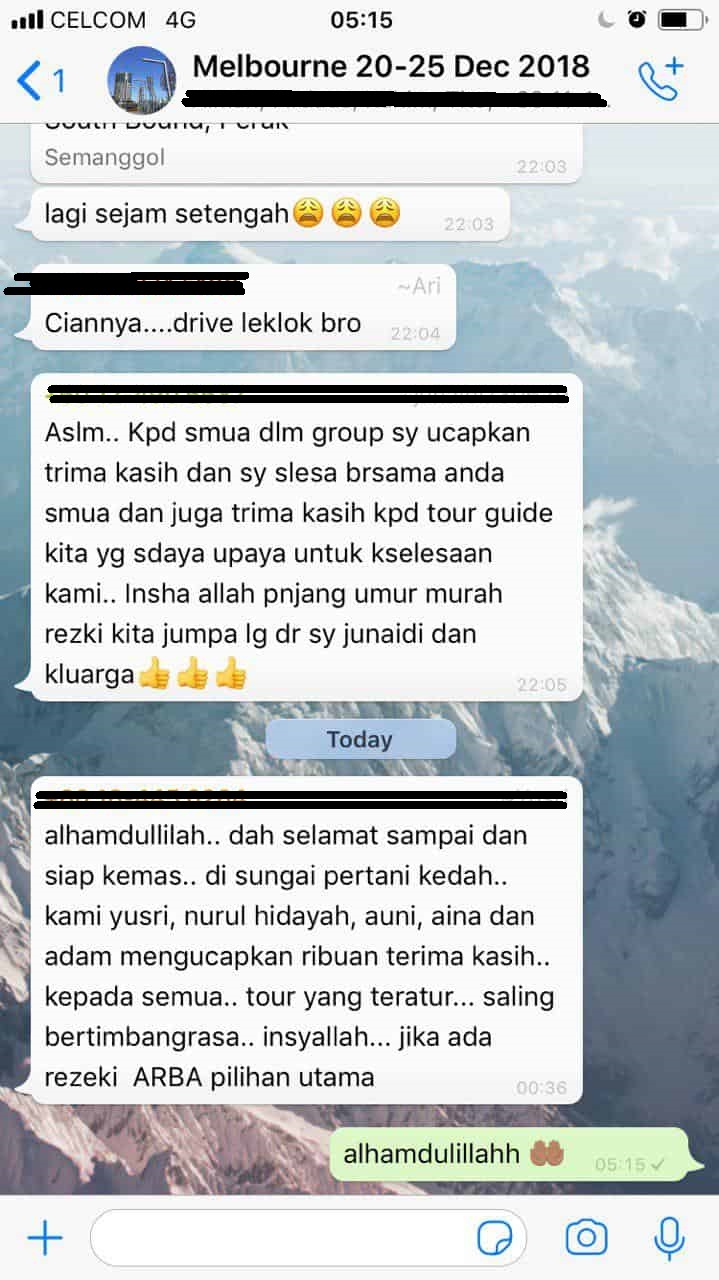Open the attachment plus menu
This screenshot has height=1280, width=719.
(x=45, y=1238)
